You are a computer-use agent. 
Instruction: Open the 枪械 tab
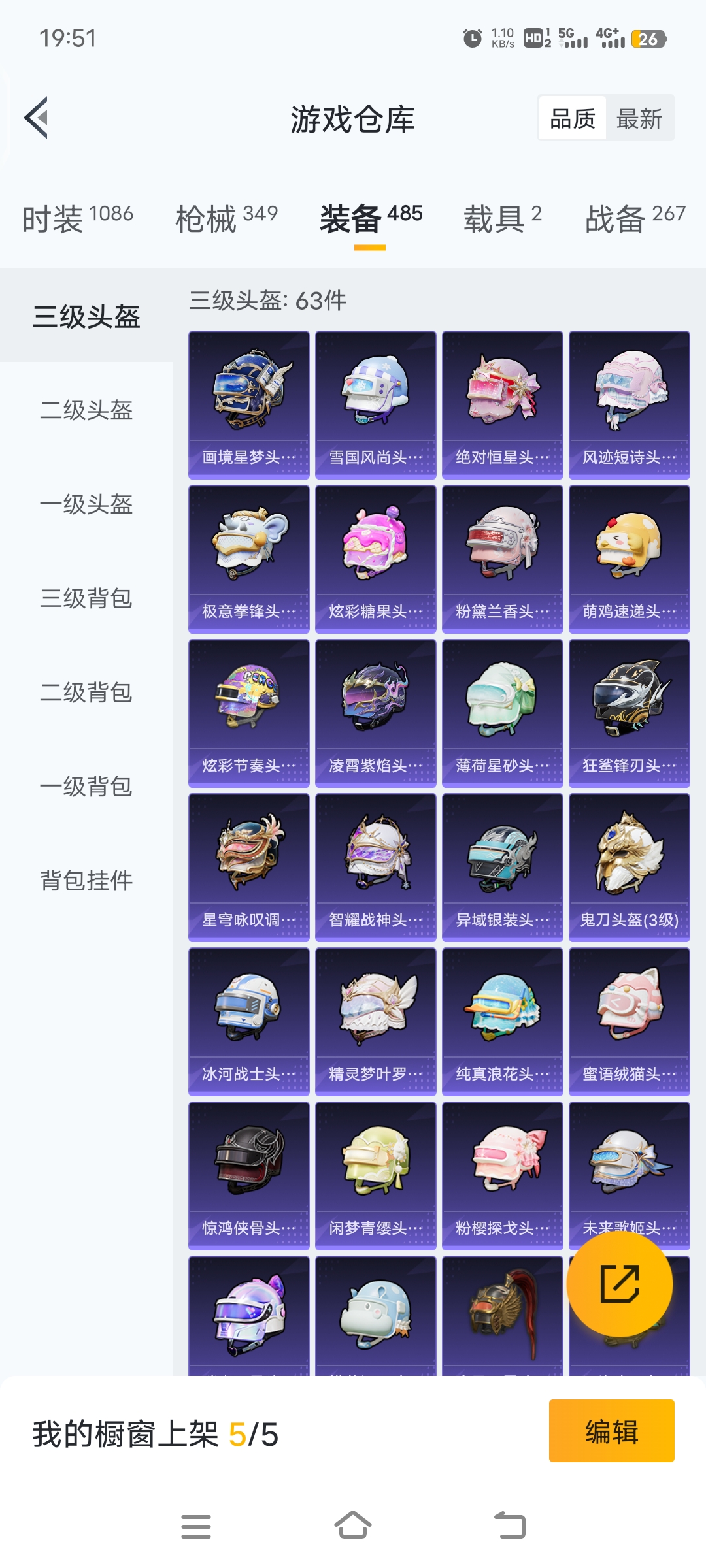pos(226,218)
